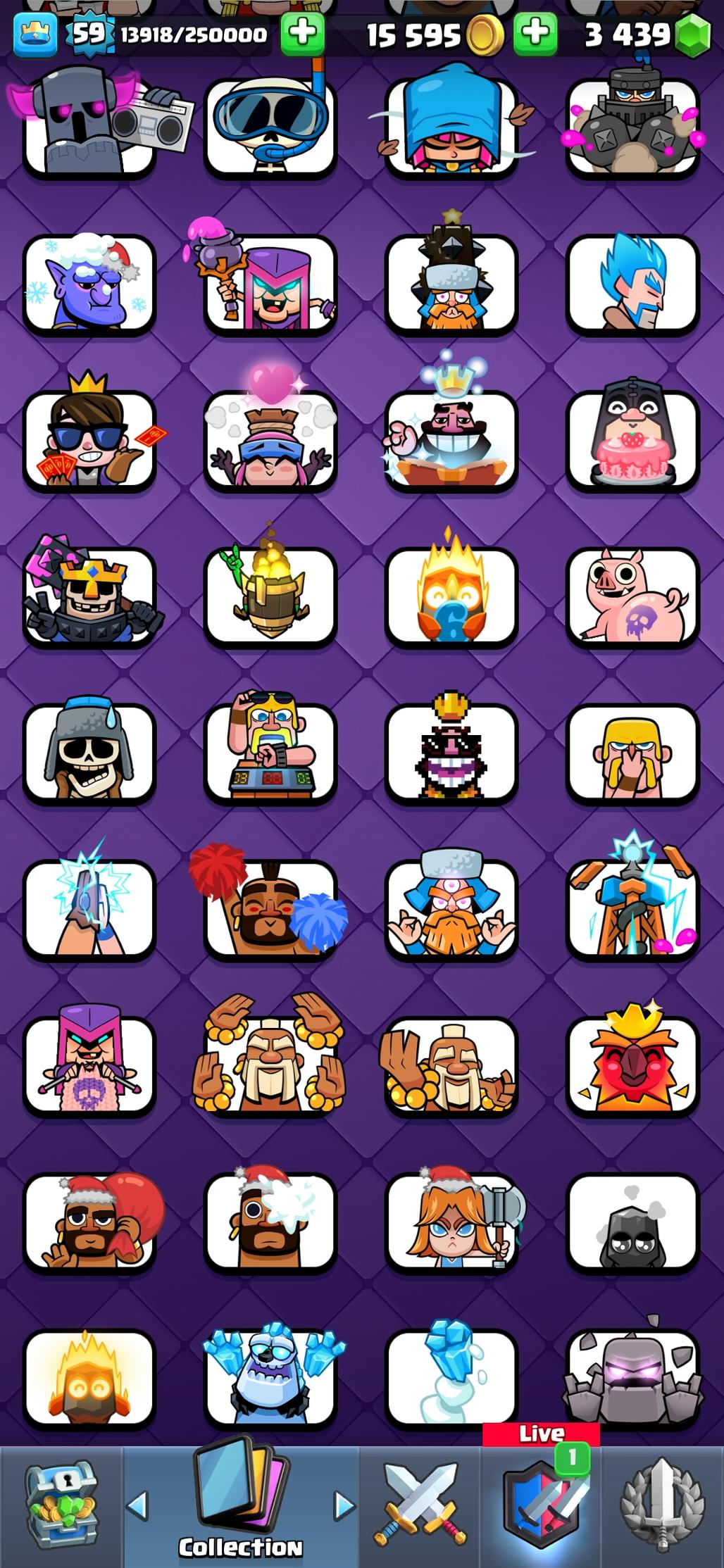Buy experience with the green plus
The height and width of the screenshot is (1568, 724).
[x=303, y=33]
